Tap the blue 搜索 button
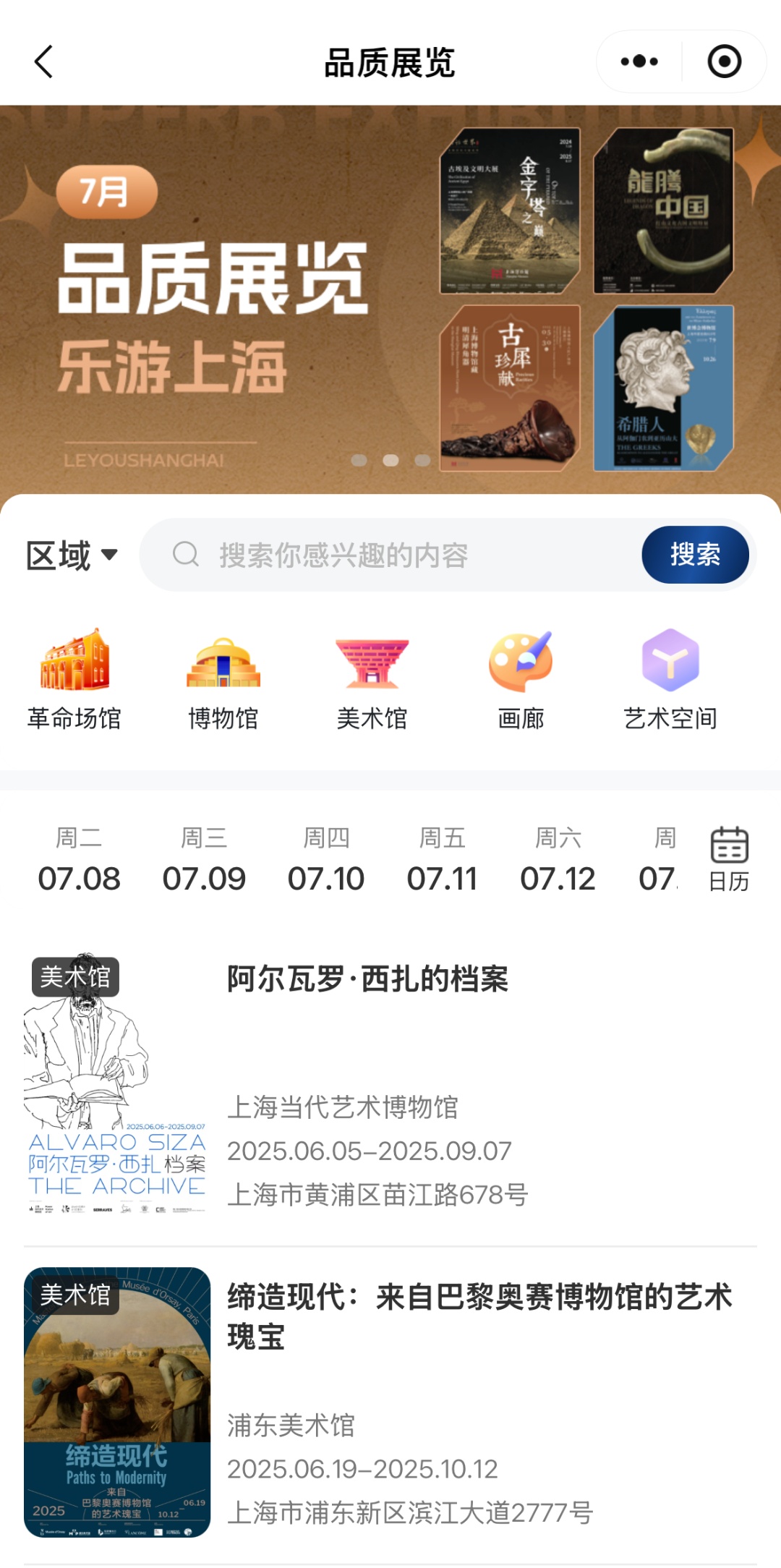Screen dimensions: 781x1568 coord(694,555)
